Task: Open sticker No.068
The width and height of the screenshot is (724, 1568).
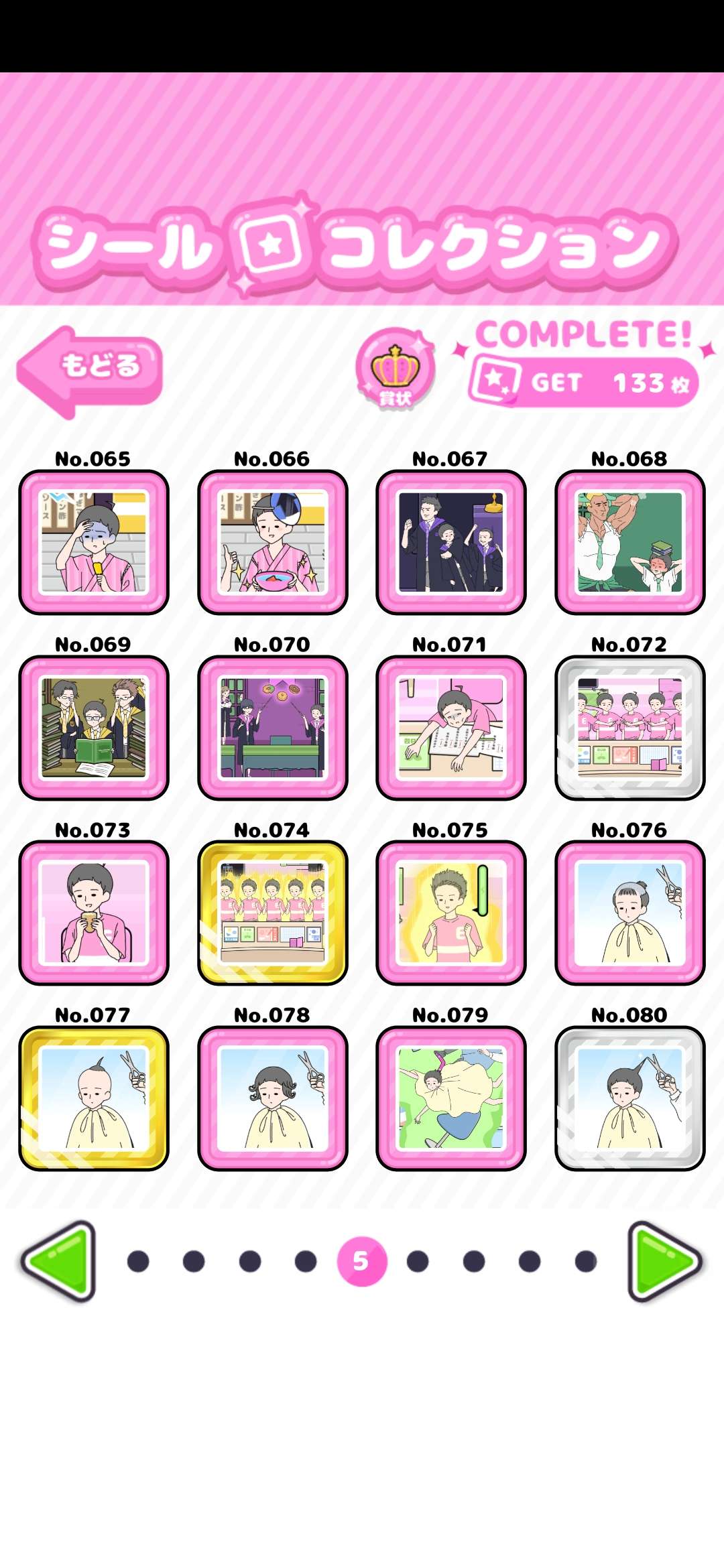Action: coord(629,542)
